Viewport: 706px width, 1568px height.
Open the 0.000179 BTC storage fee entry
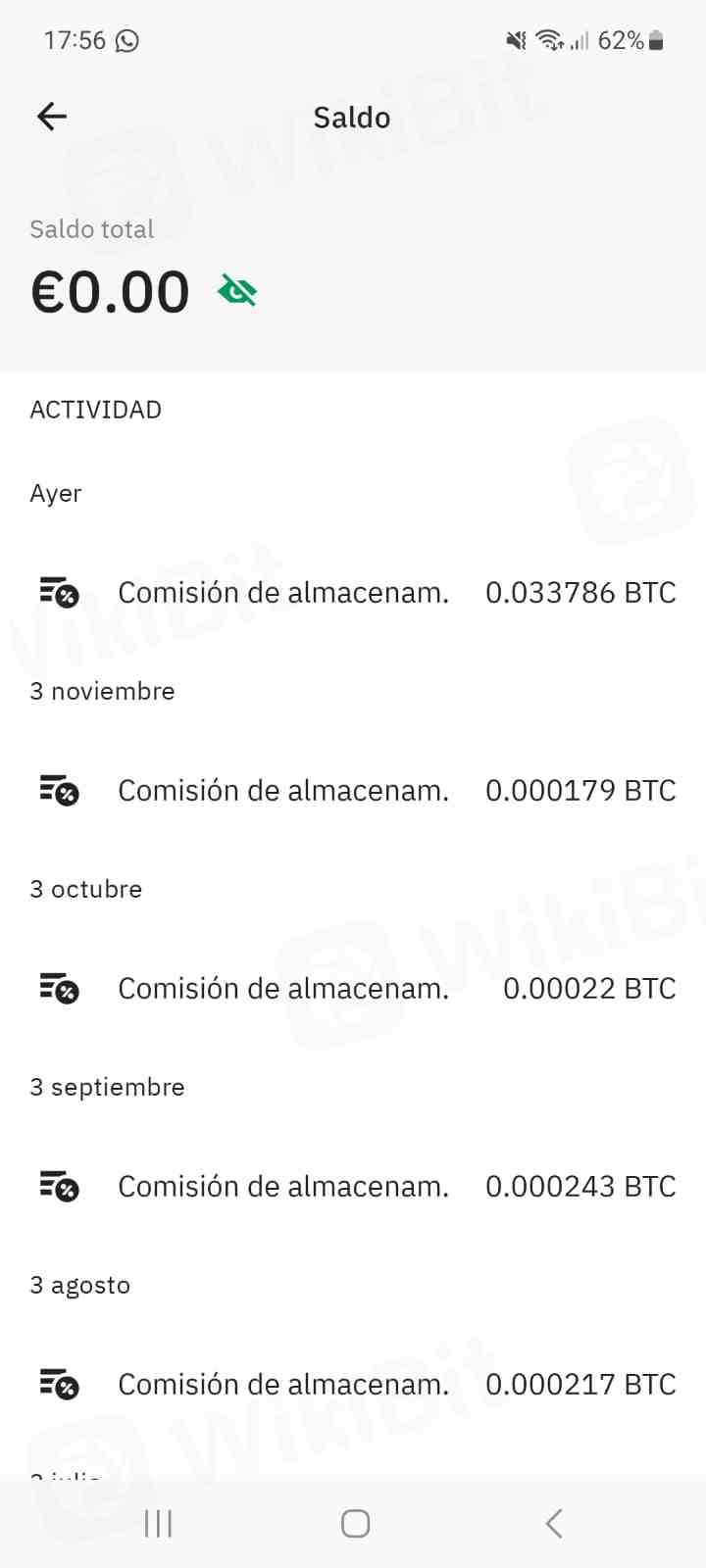point(353,791)
